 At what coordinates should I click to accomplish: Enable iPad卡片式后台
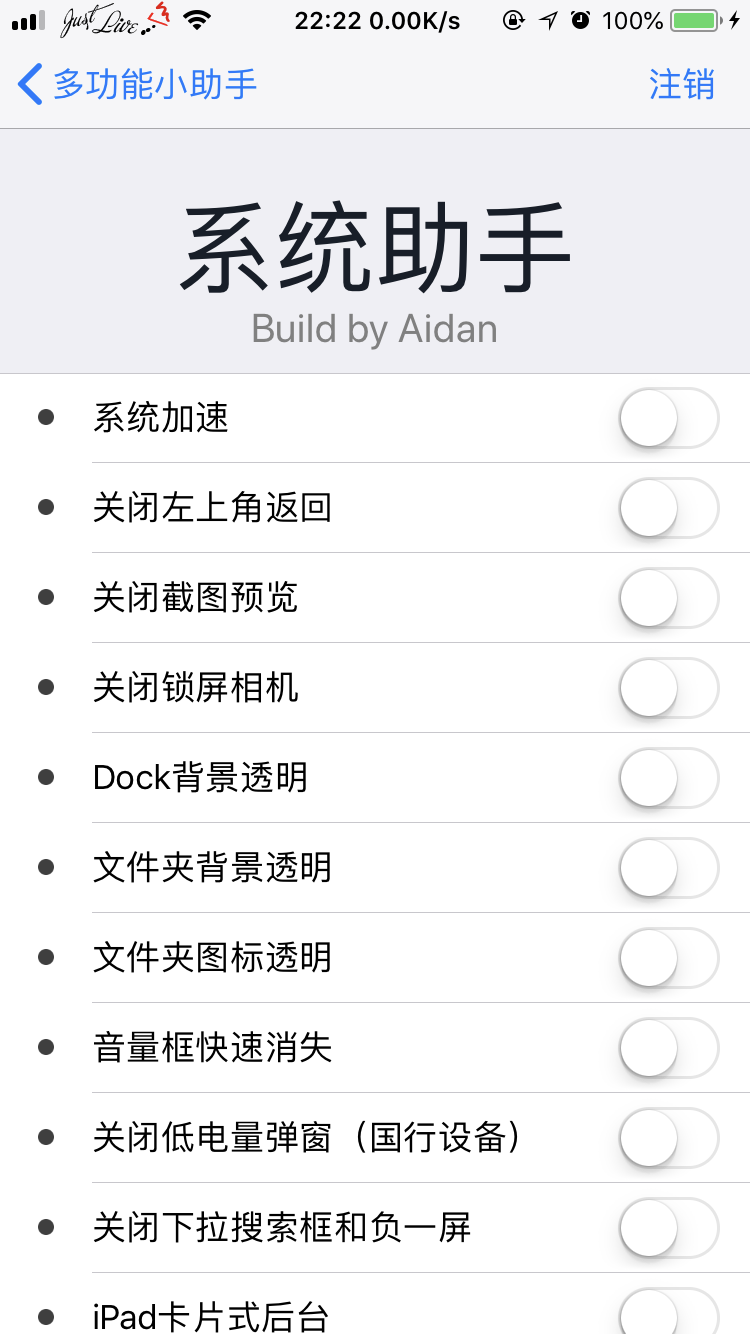668,1316
